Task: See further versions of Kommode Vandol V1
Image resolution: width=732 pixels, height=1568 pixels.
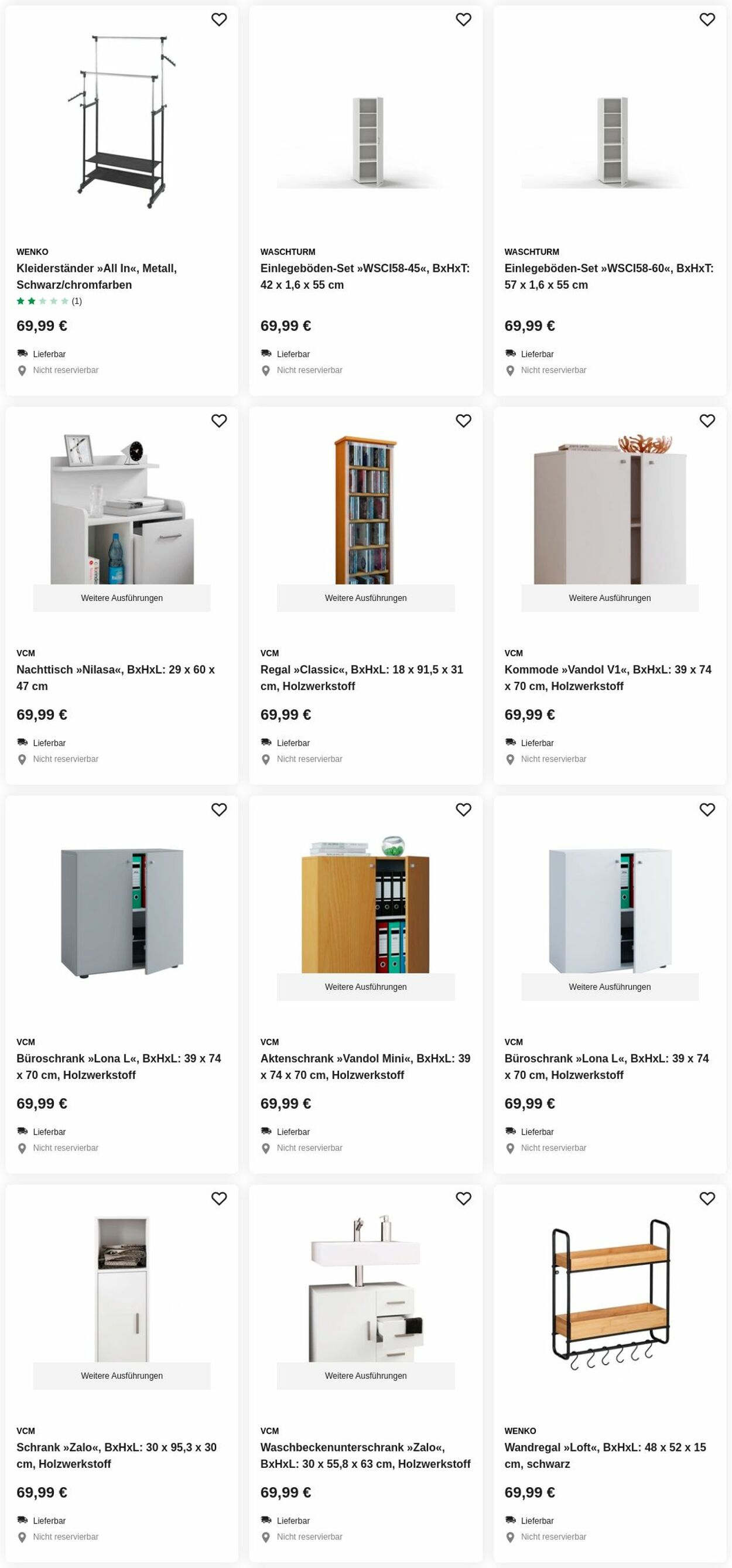Action: [x=609, y=598]
